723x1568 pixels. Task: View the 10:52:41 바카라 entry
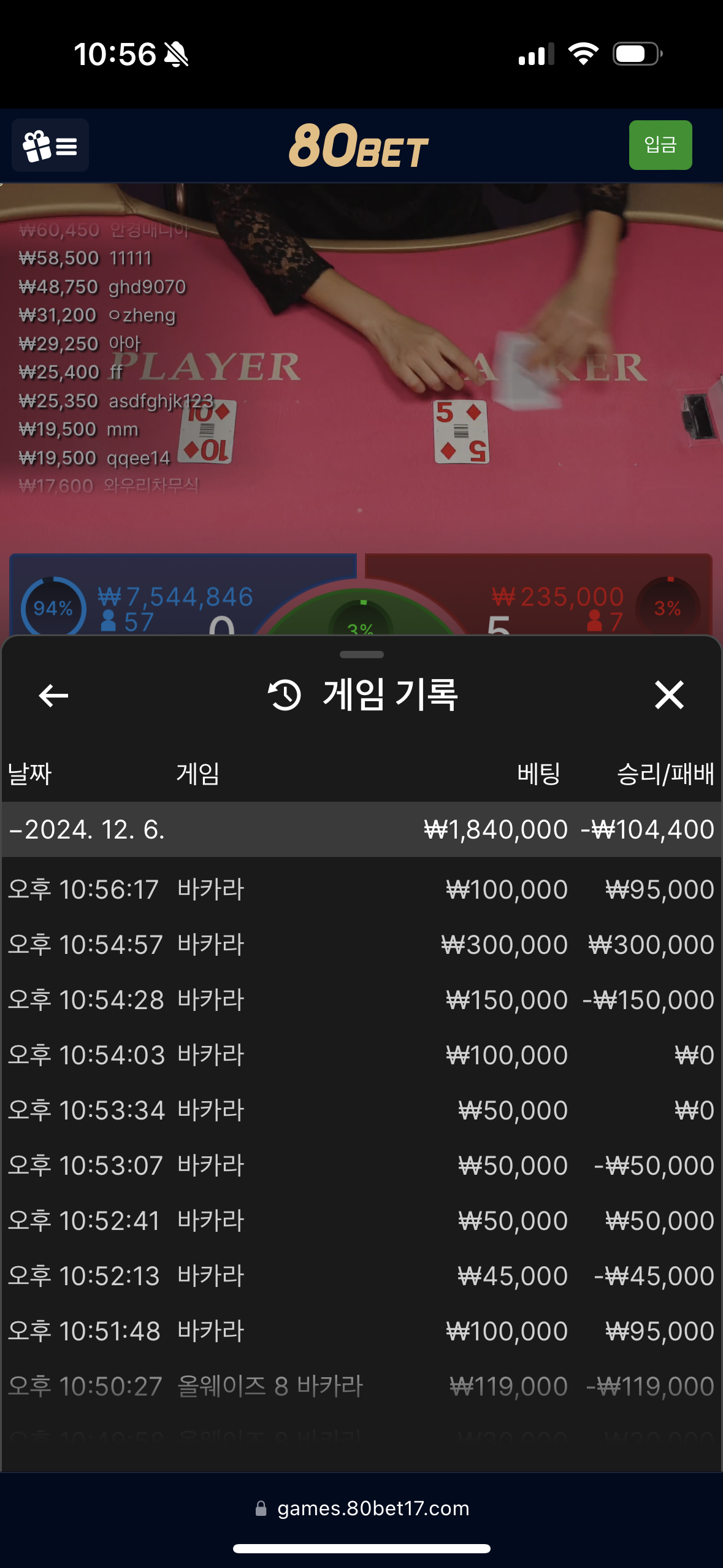pos(361,1221)
